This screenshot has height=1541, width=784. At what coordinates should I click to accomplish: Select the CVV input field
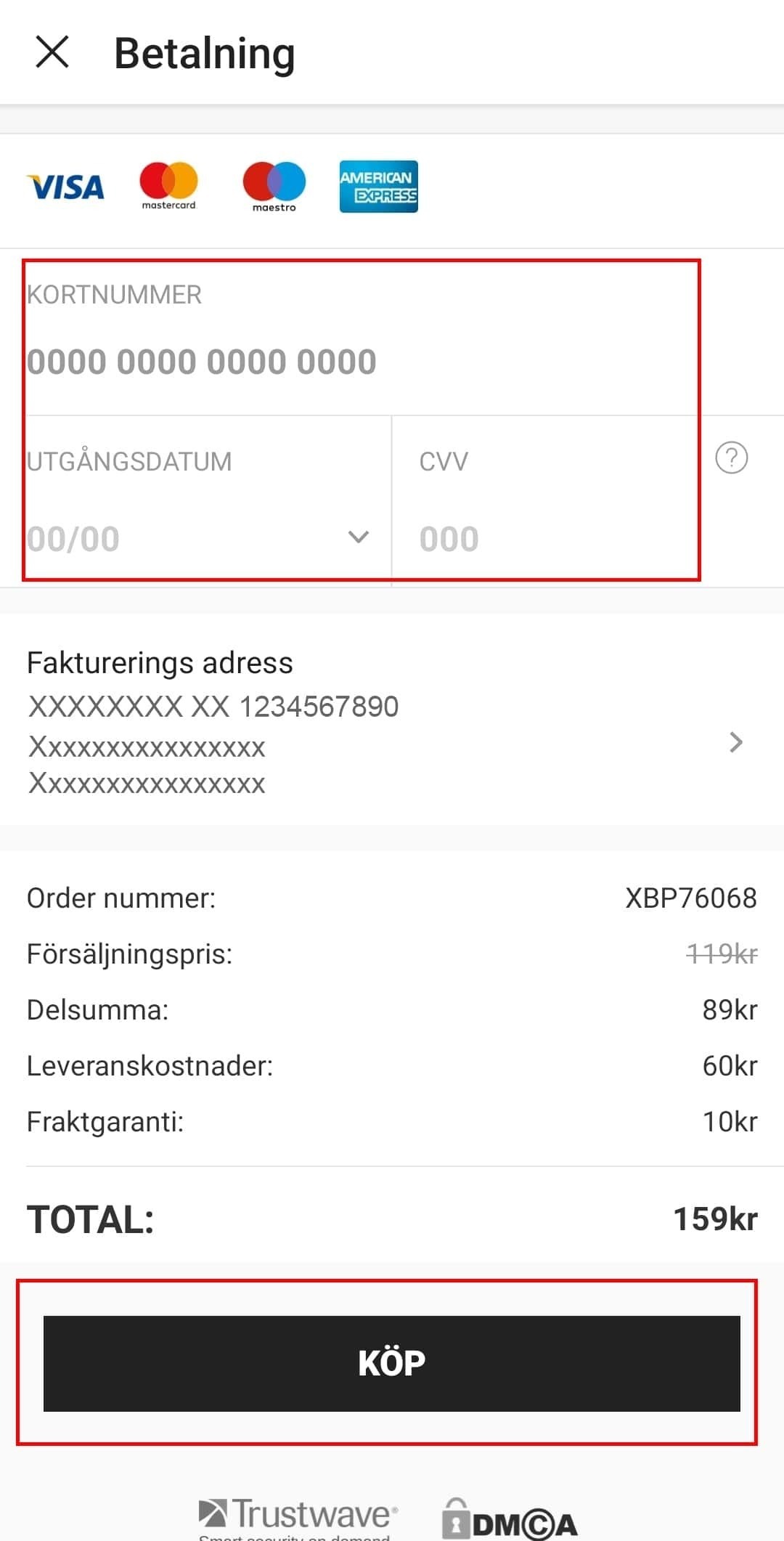point(537,538)
